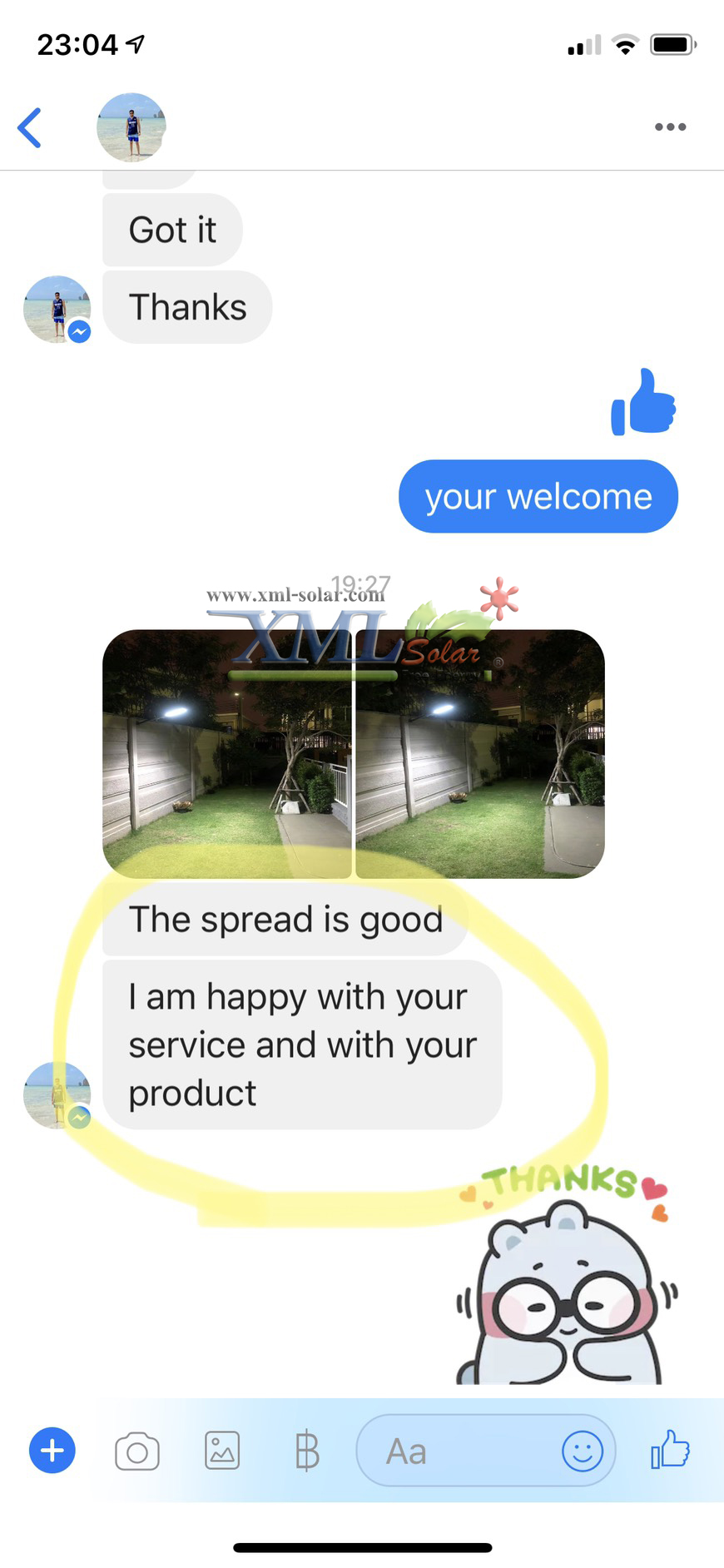
Task: Open the emoji picker in message field
Action: 582,1451
